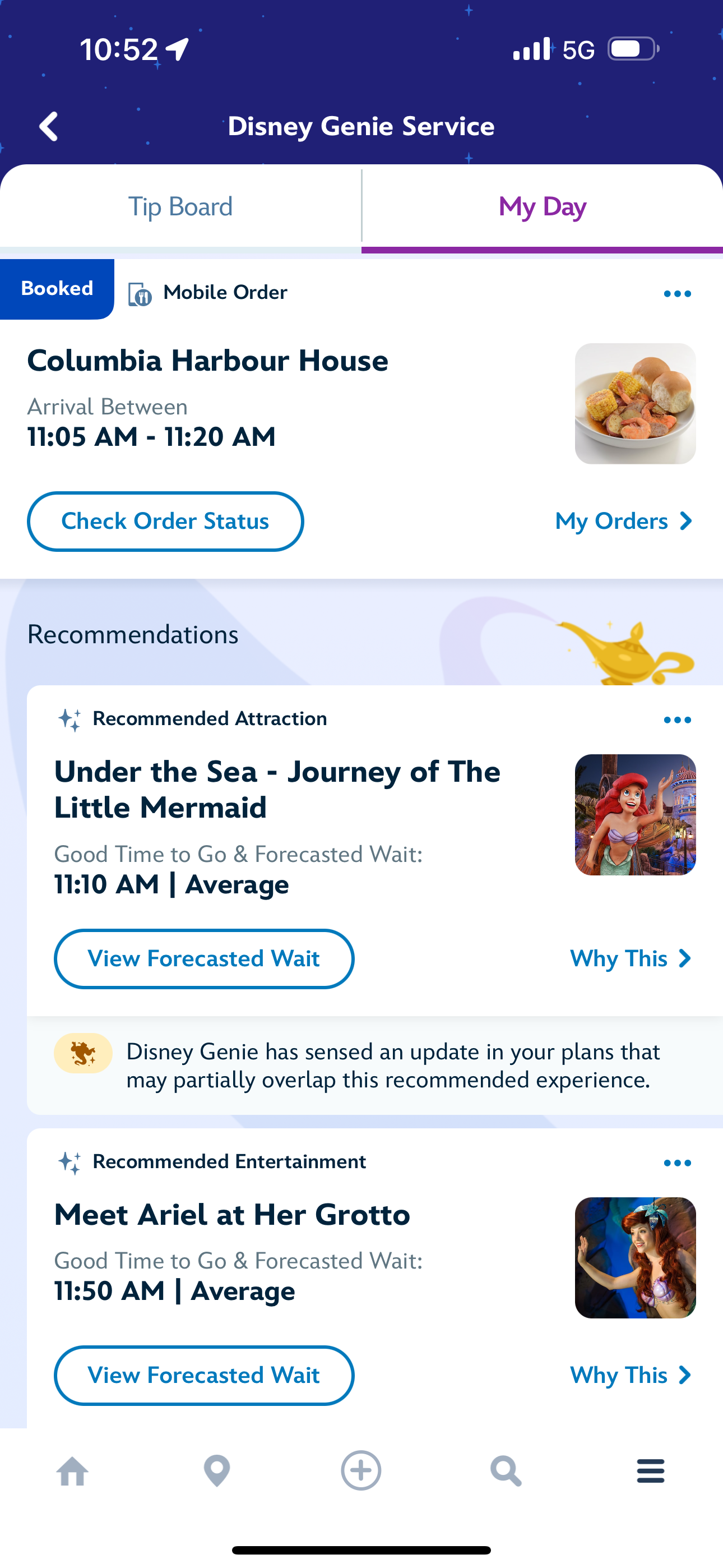View Forecasted Wait for Under the Sea
The width and height of the screenshot is (723, 1568).
click(x=204, y=959)
